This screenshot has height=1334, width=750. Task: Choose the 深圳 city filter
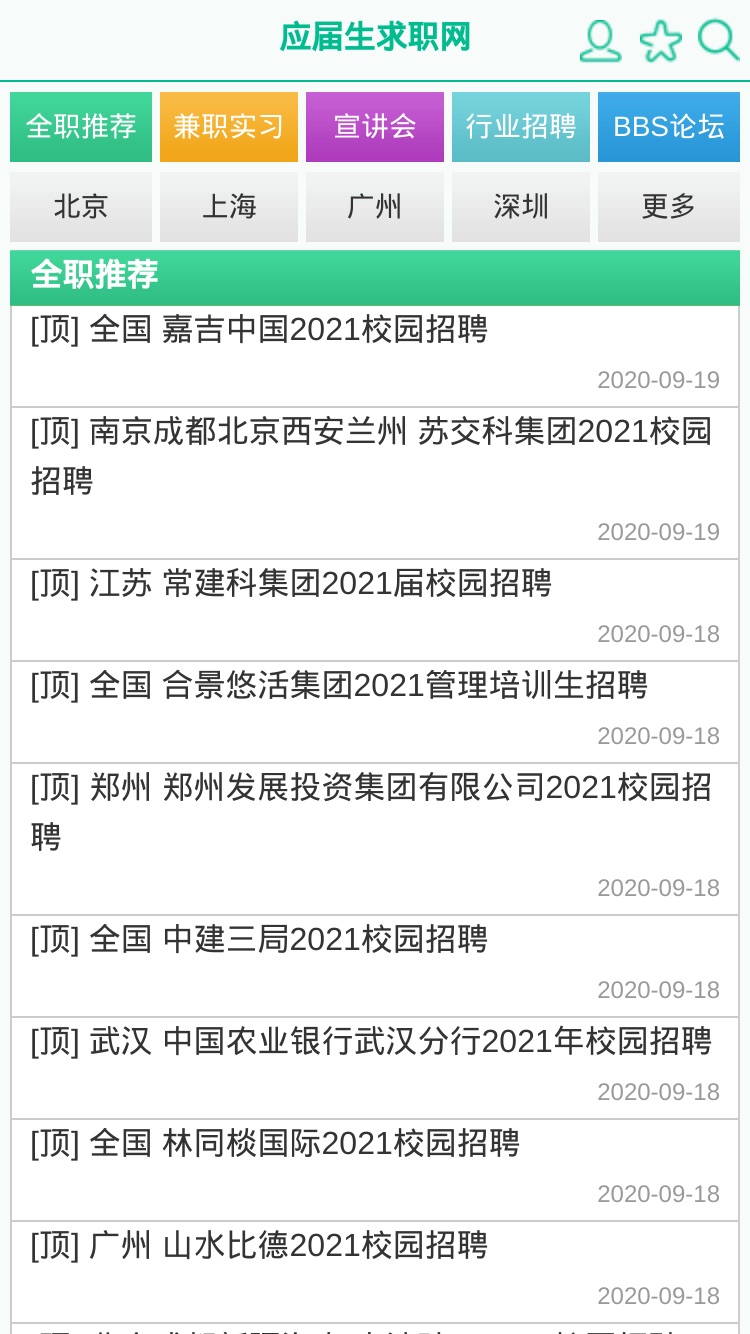521,207
